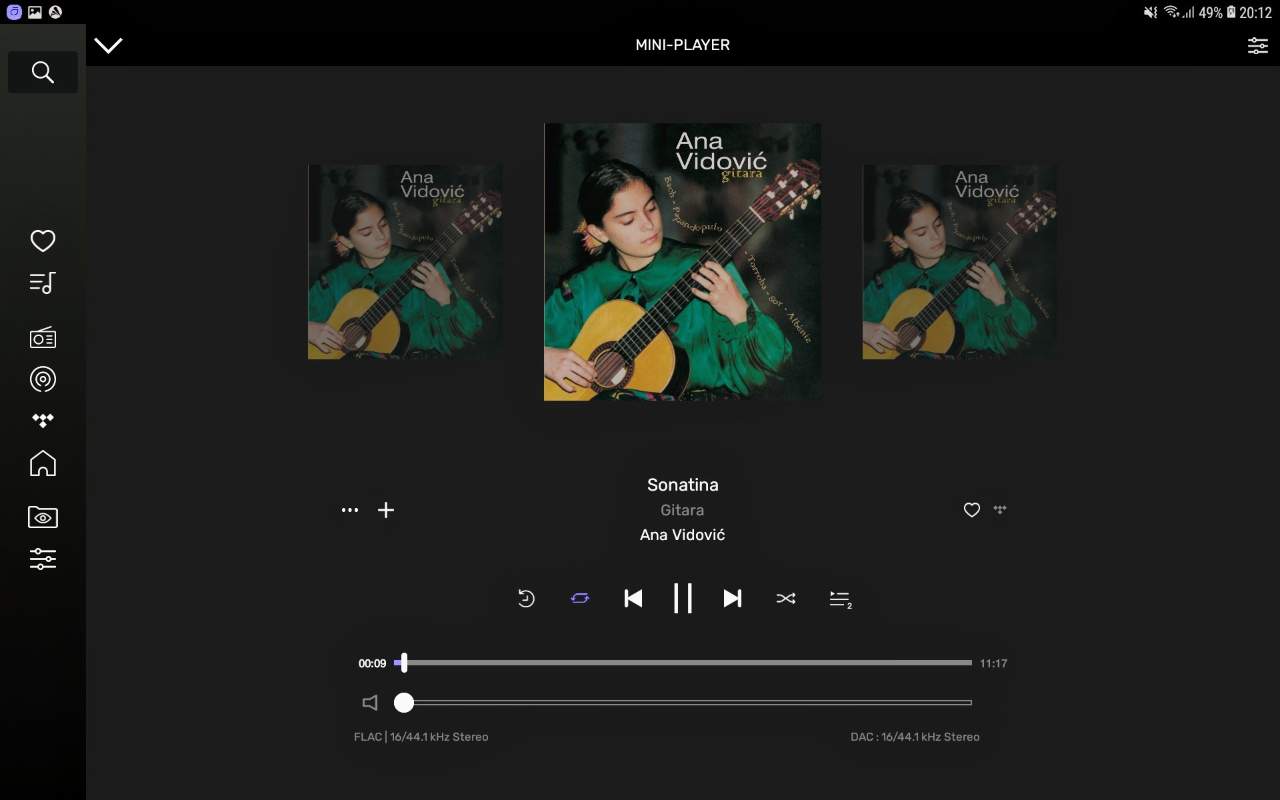Open radio from the sidebar
The image size is (1280, 800).
coord(42,337)
